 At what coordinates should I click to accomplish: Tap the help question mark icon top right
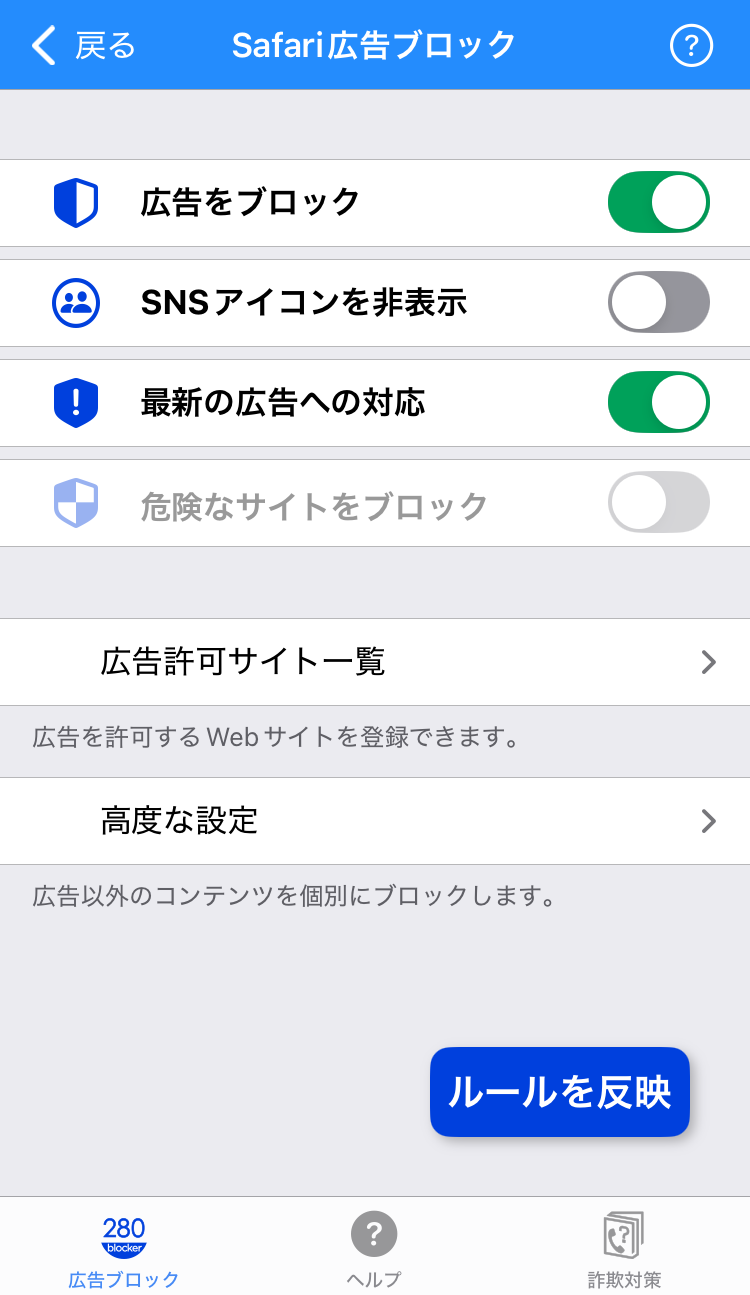(691, 45)
